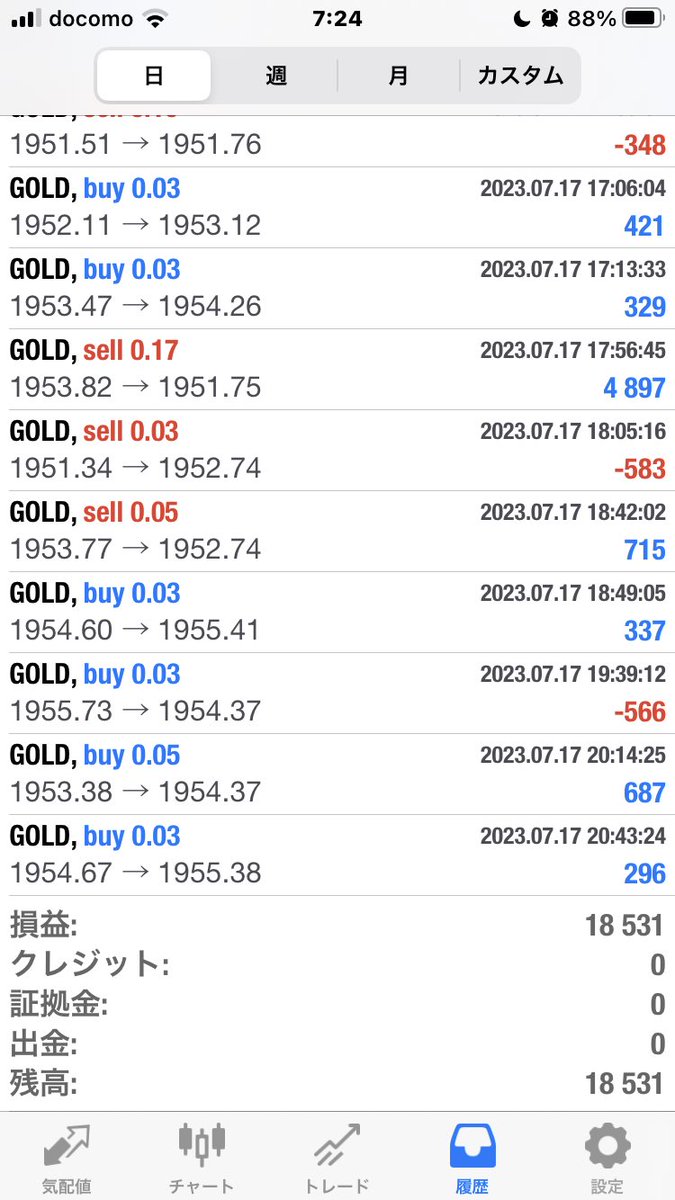Select the 履歴 history tab
Image resolution: width=675 pixels, height=1200 pixels.
click(x=472, y=1158)
